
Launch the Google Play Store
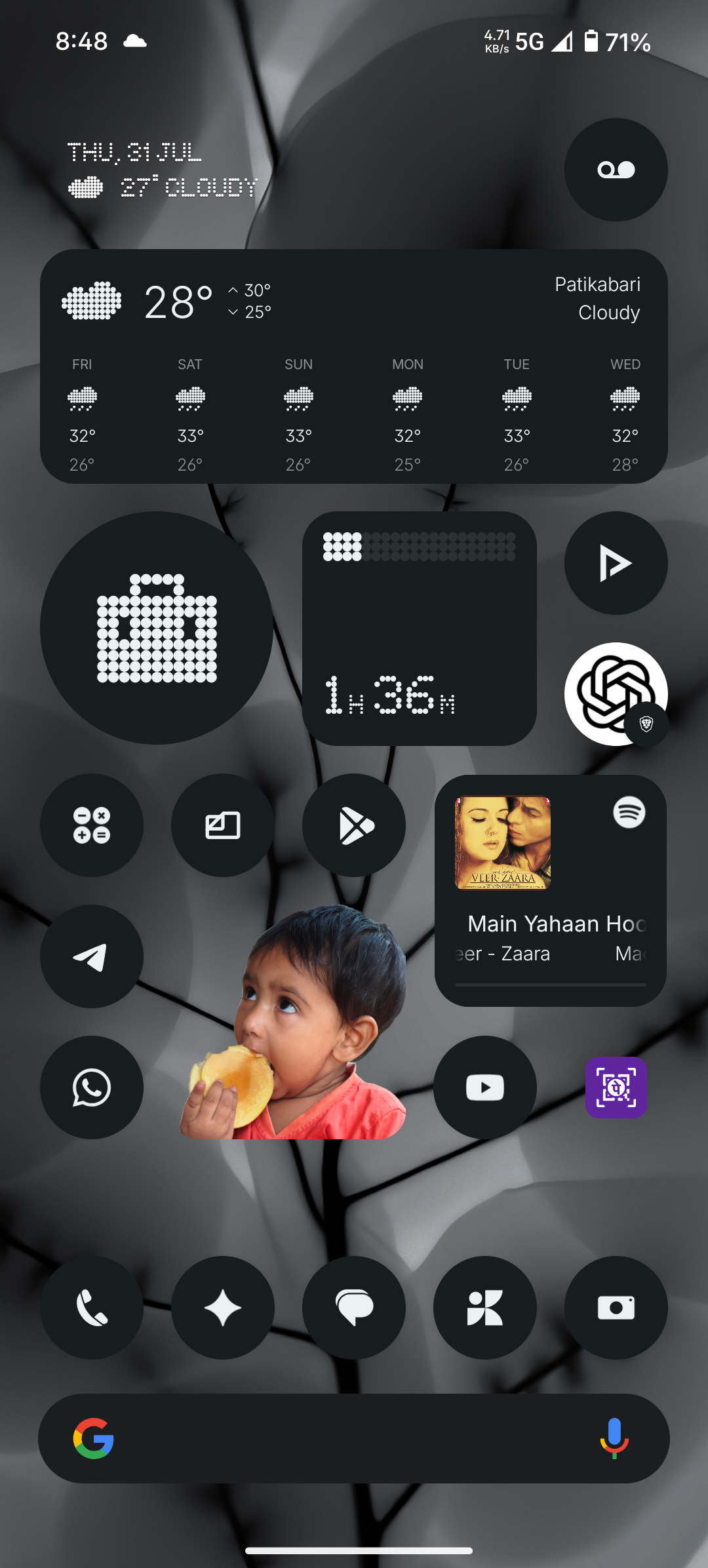pos(353,825)
